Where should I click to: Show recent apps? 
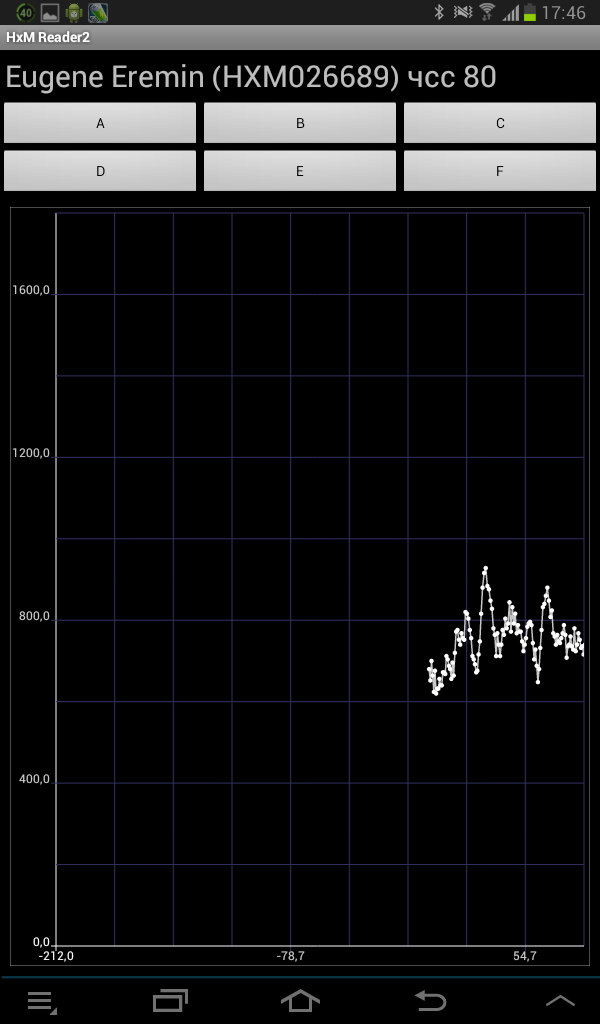(170, 1000)
